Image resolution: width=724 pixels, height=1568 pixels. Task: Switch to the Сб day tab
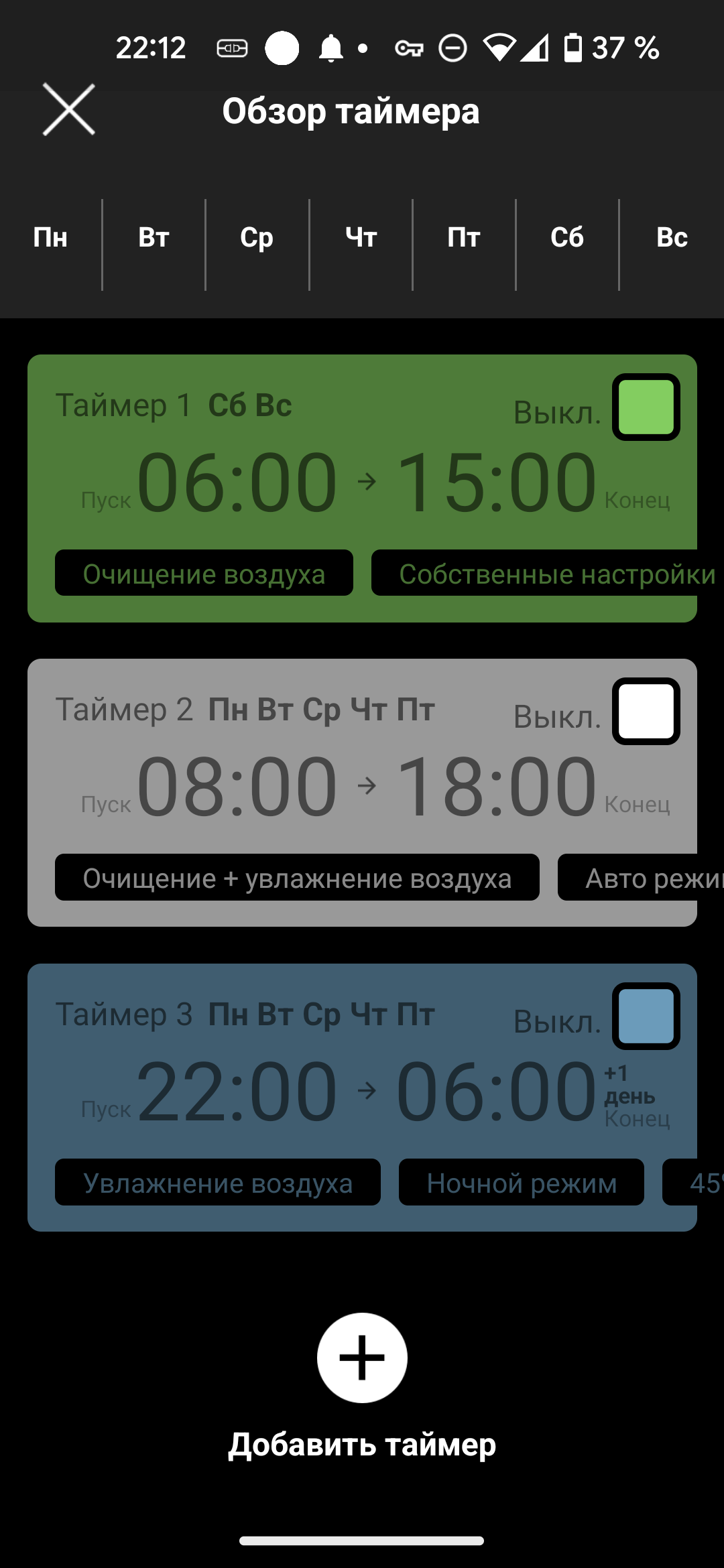coord(567,238)
